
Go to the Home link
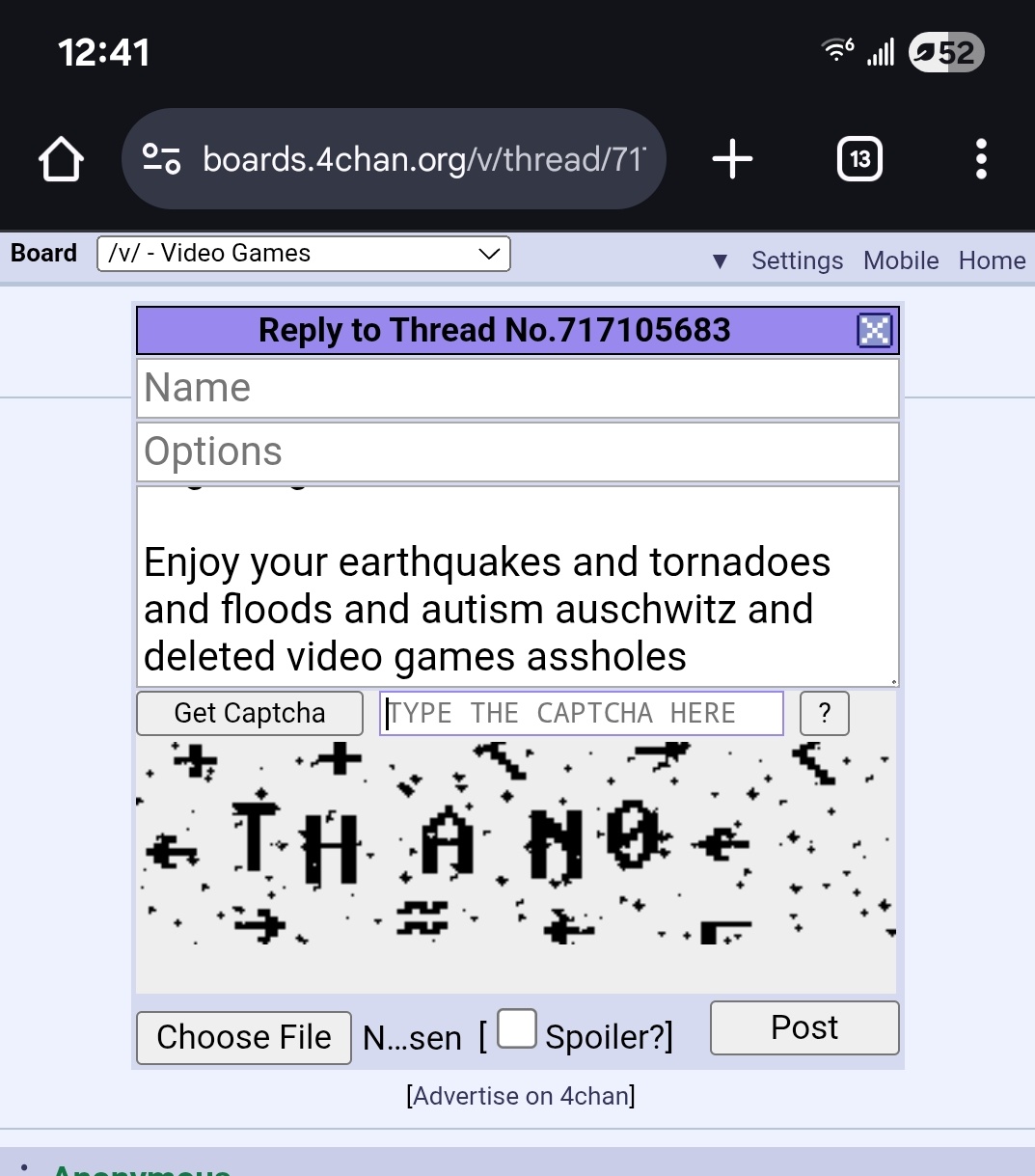pos(992,260)
